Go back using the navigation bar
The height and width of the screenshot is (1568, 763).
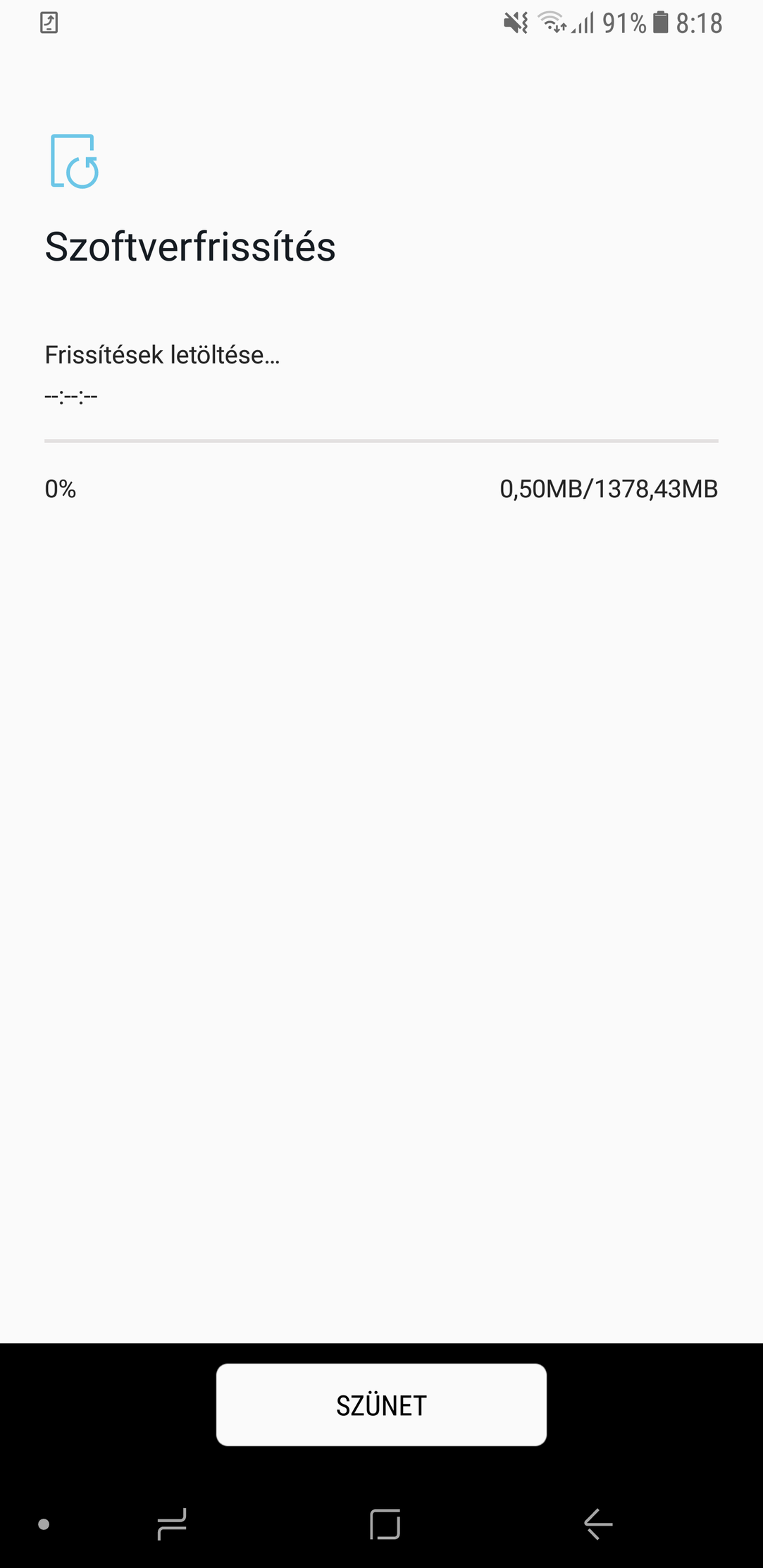click(598, 1524)
